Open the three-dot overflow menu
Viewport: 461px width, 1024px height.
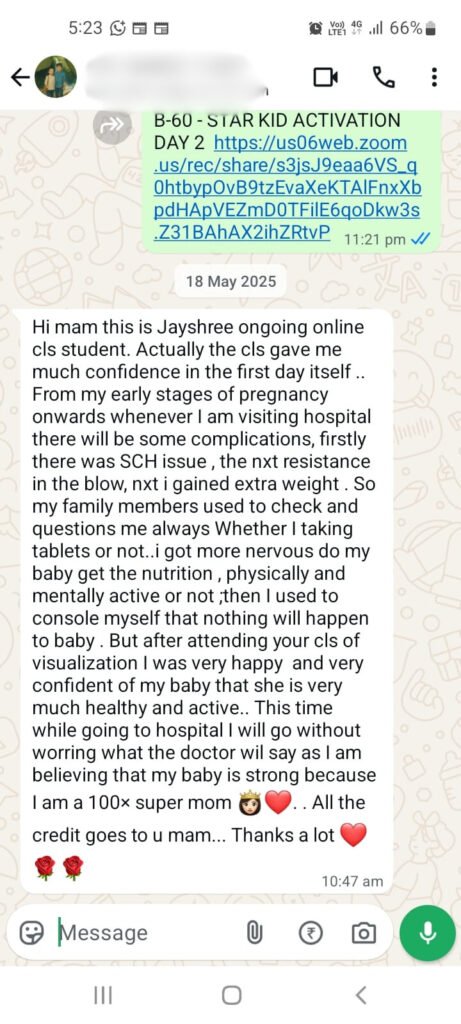435,78
